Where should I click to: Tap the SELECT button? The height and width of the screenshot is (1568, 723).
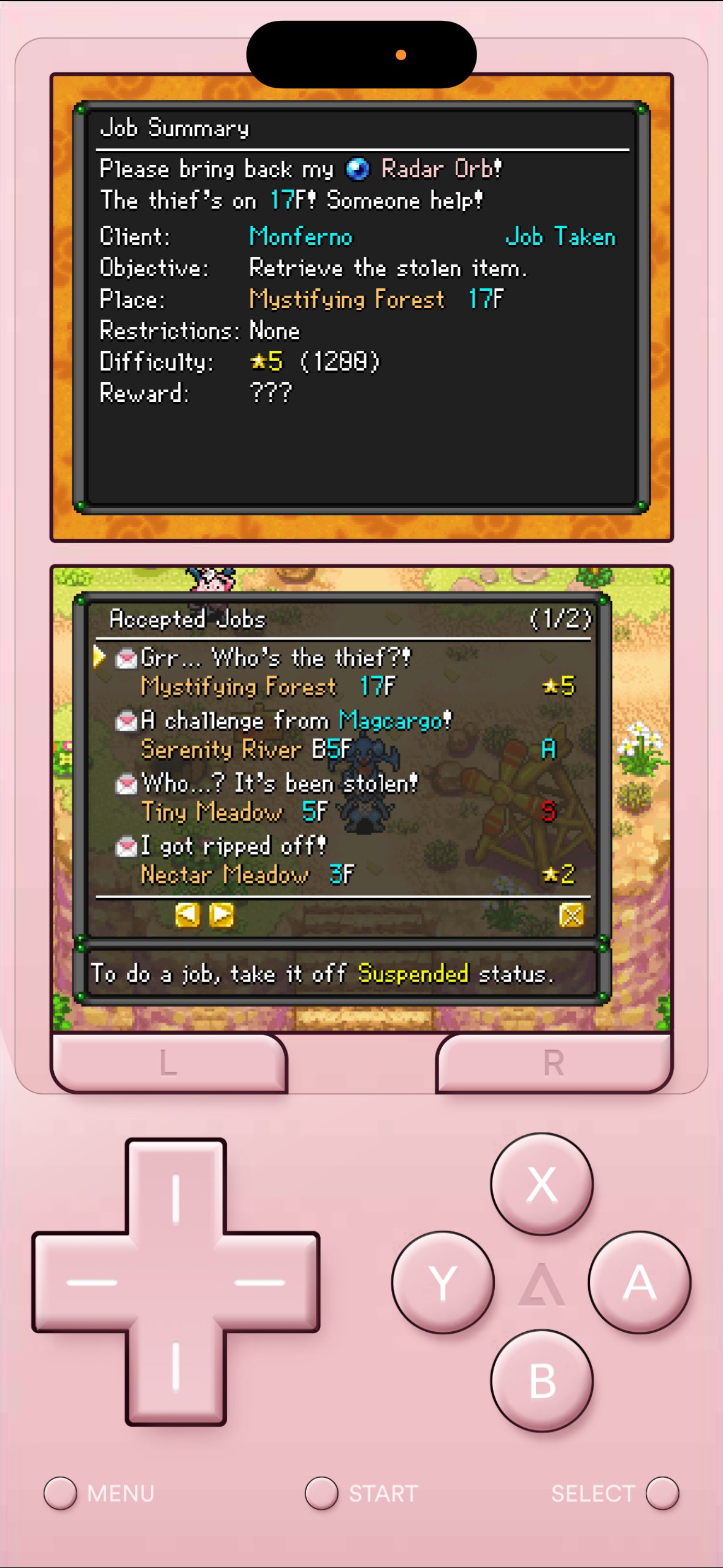[x=662, y=1493]
